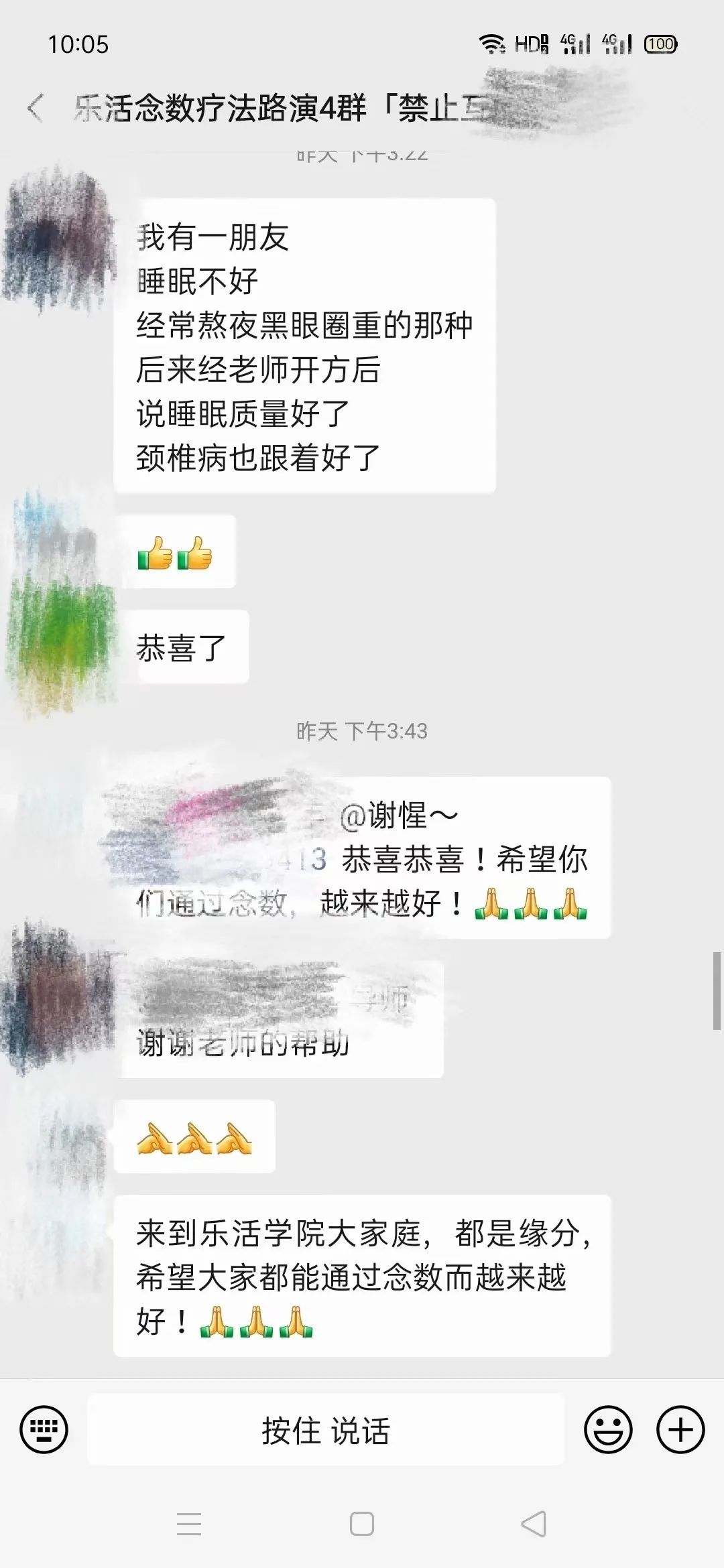Tap the @谢惺～ mention in the message
This screenshot has width=724, height=1568.
click(x=402, y=814)
